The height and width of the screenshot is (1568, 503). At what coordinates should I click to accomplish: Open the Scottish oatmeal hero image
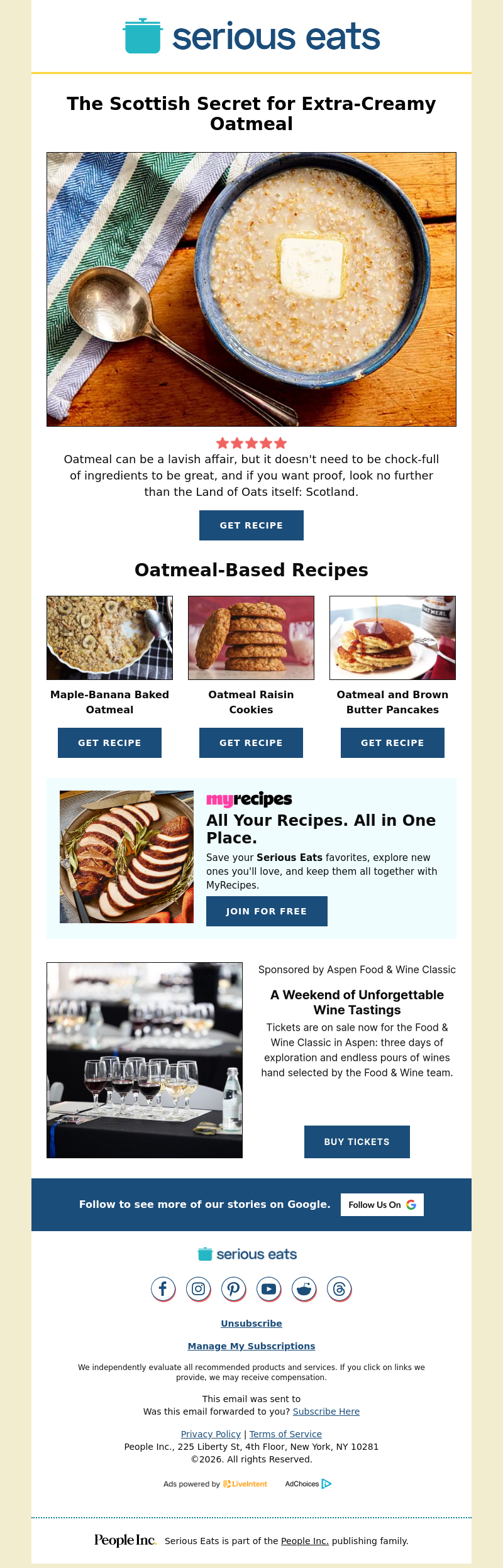[x=251, y=289]
